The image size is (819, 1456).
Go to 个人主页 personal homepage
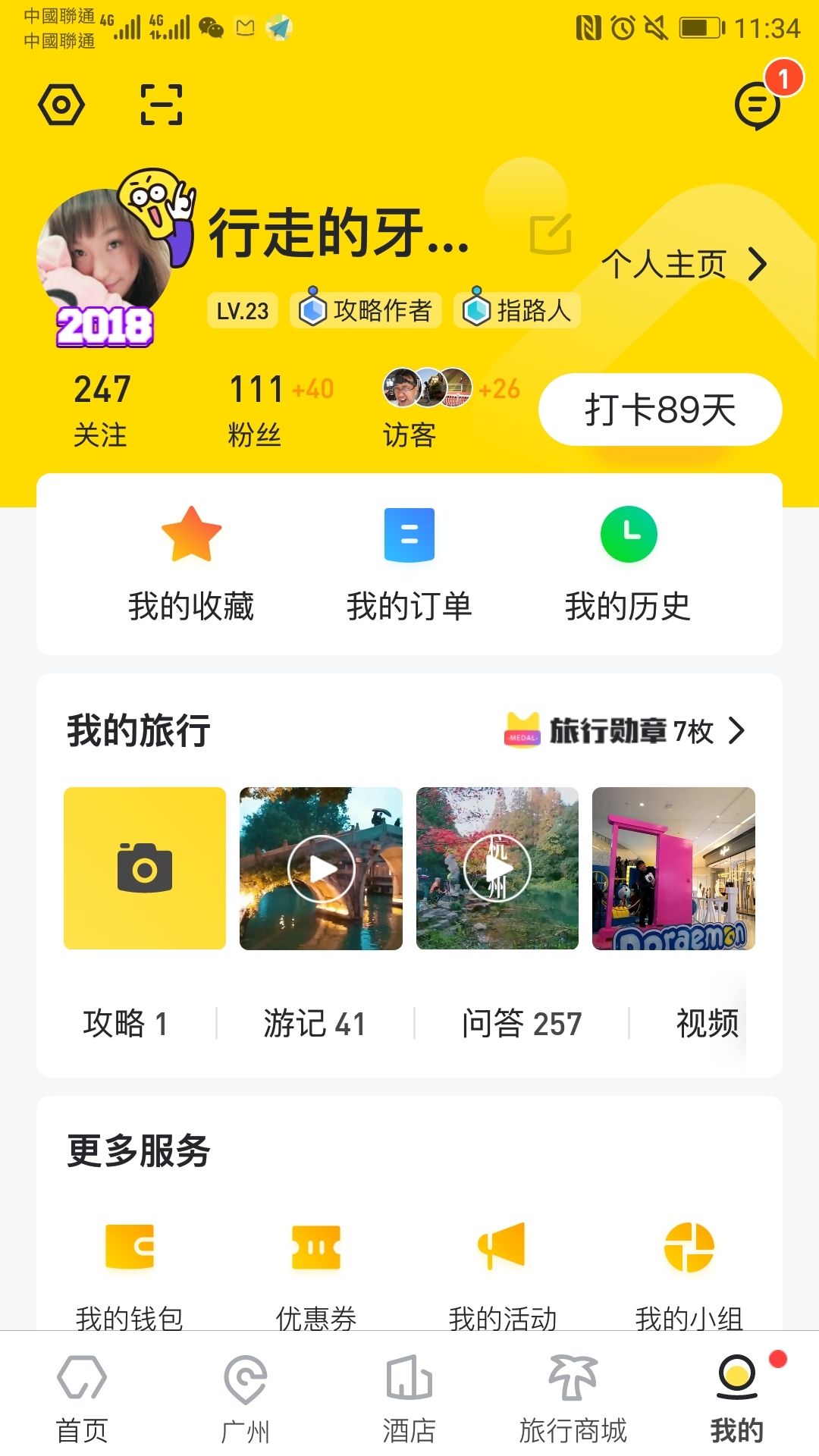[684, 265]
